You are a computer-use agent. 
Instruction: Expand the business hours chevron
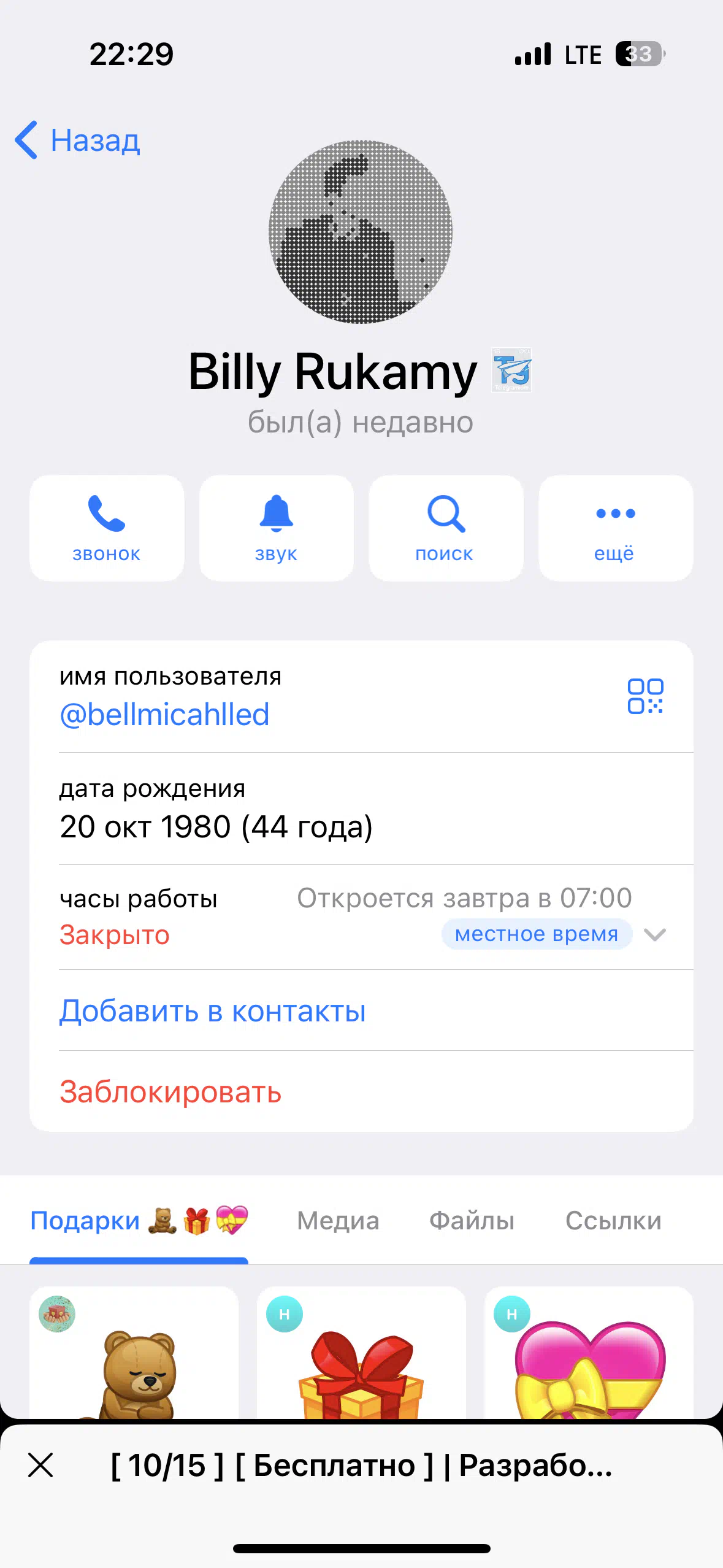655,934
